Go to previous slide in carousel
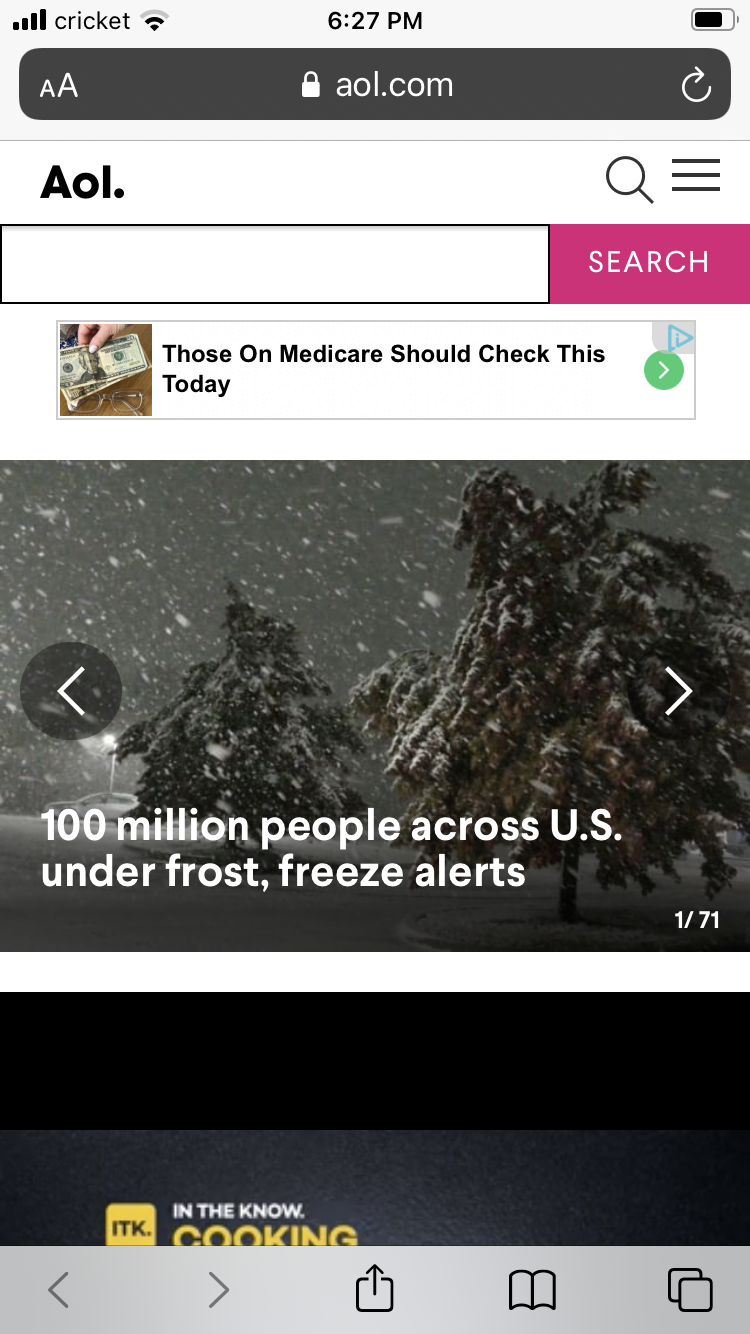750x1334 pixels. [71, 691]
